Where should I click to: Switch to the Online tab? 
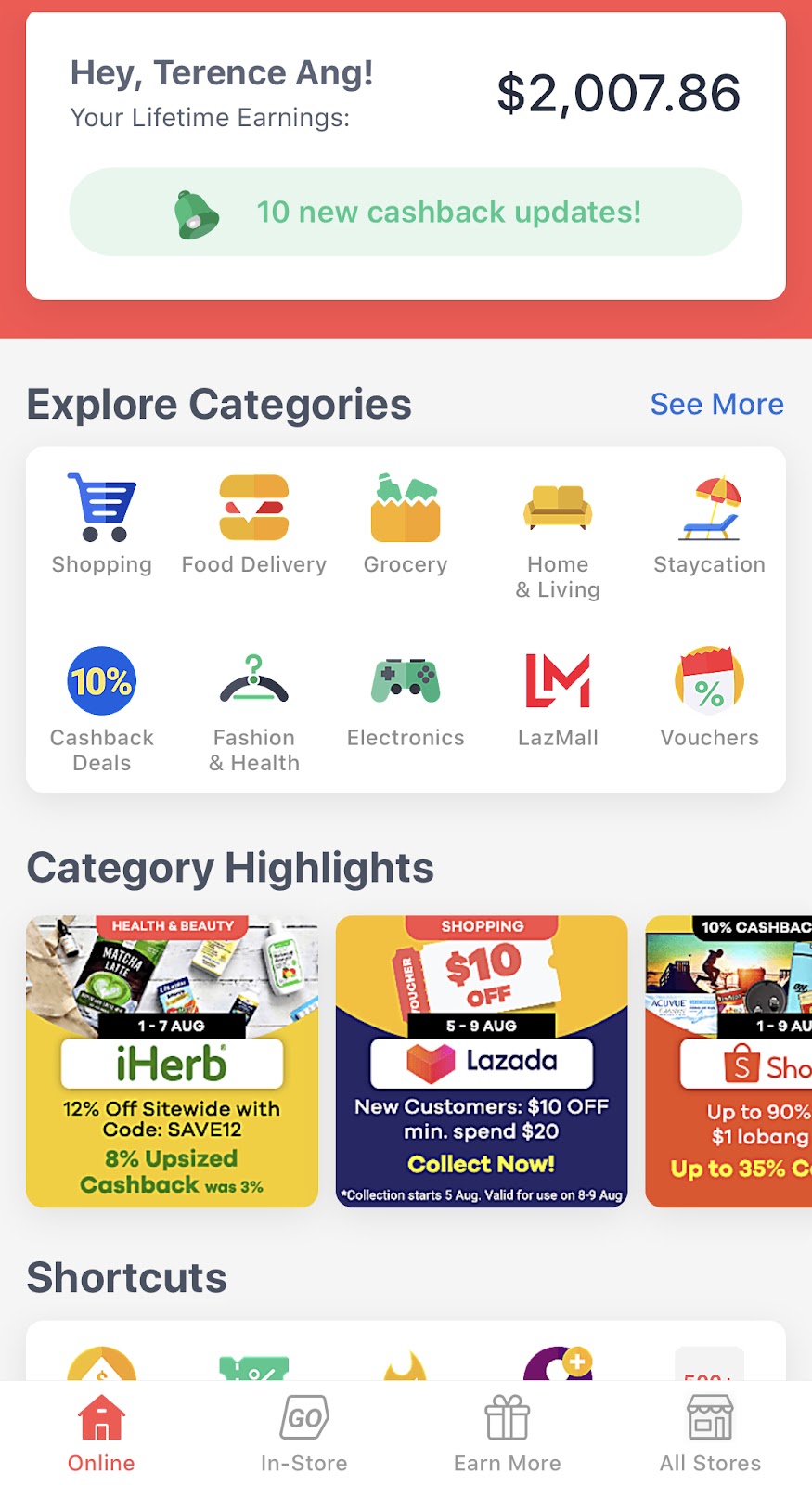pyautogui.click(x=101, y=1433)
